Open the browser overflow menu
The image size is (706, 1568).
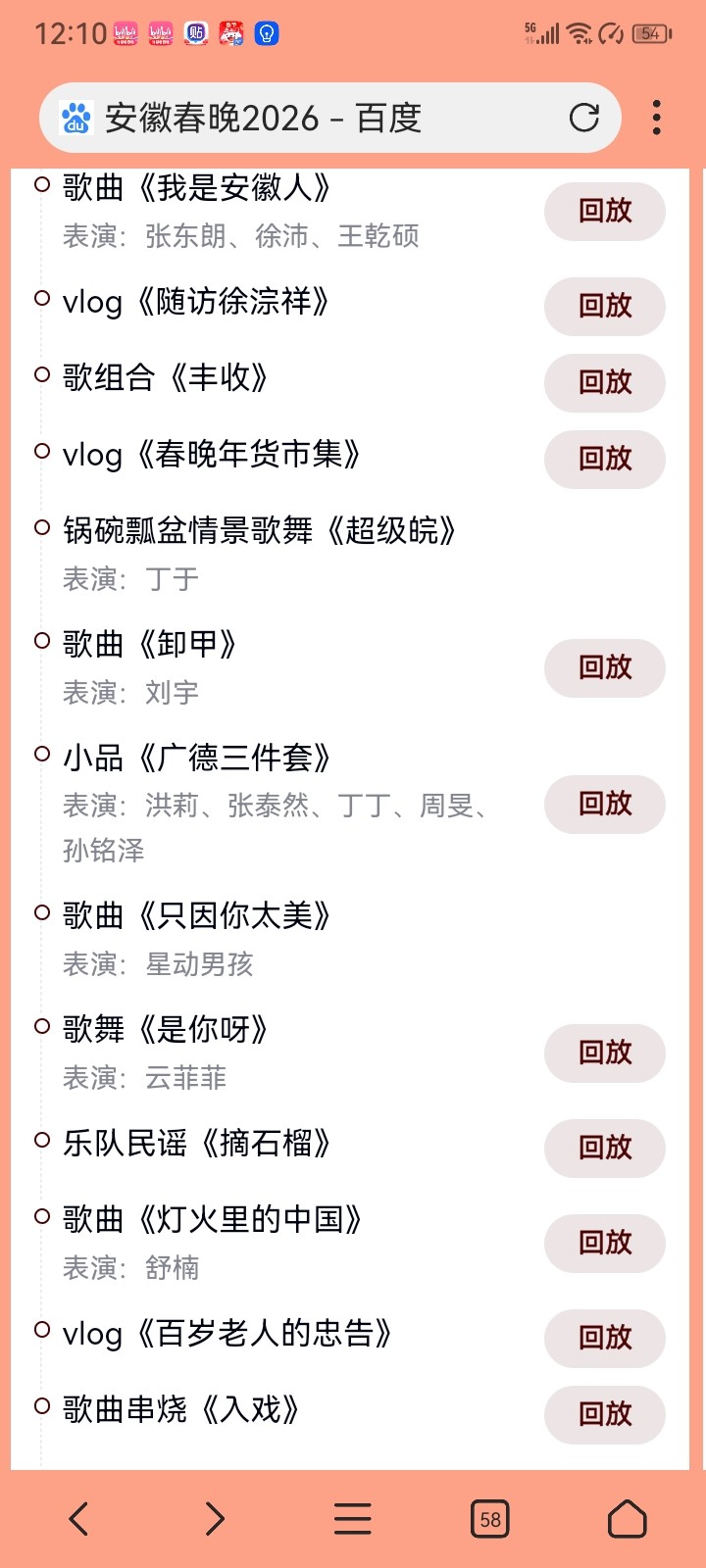pos(656,118)
